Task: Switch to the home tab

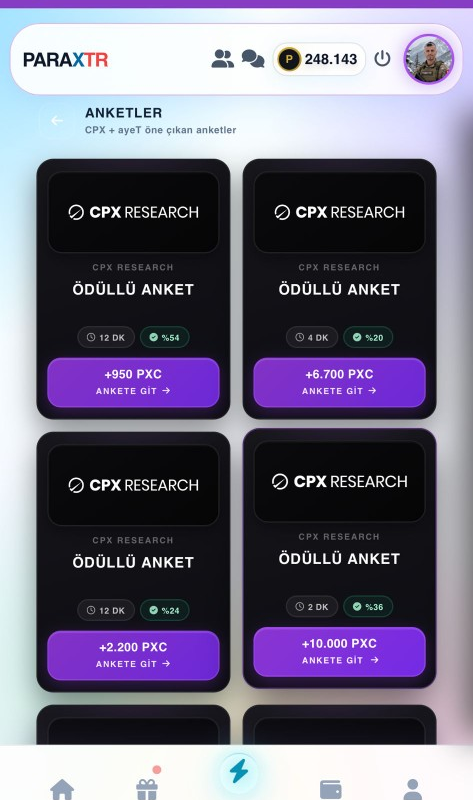Action: click(62, 789)
